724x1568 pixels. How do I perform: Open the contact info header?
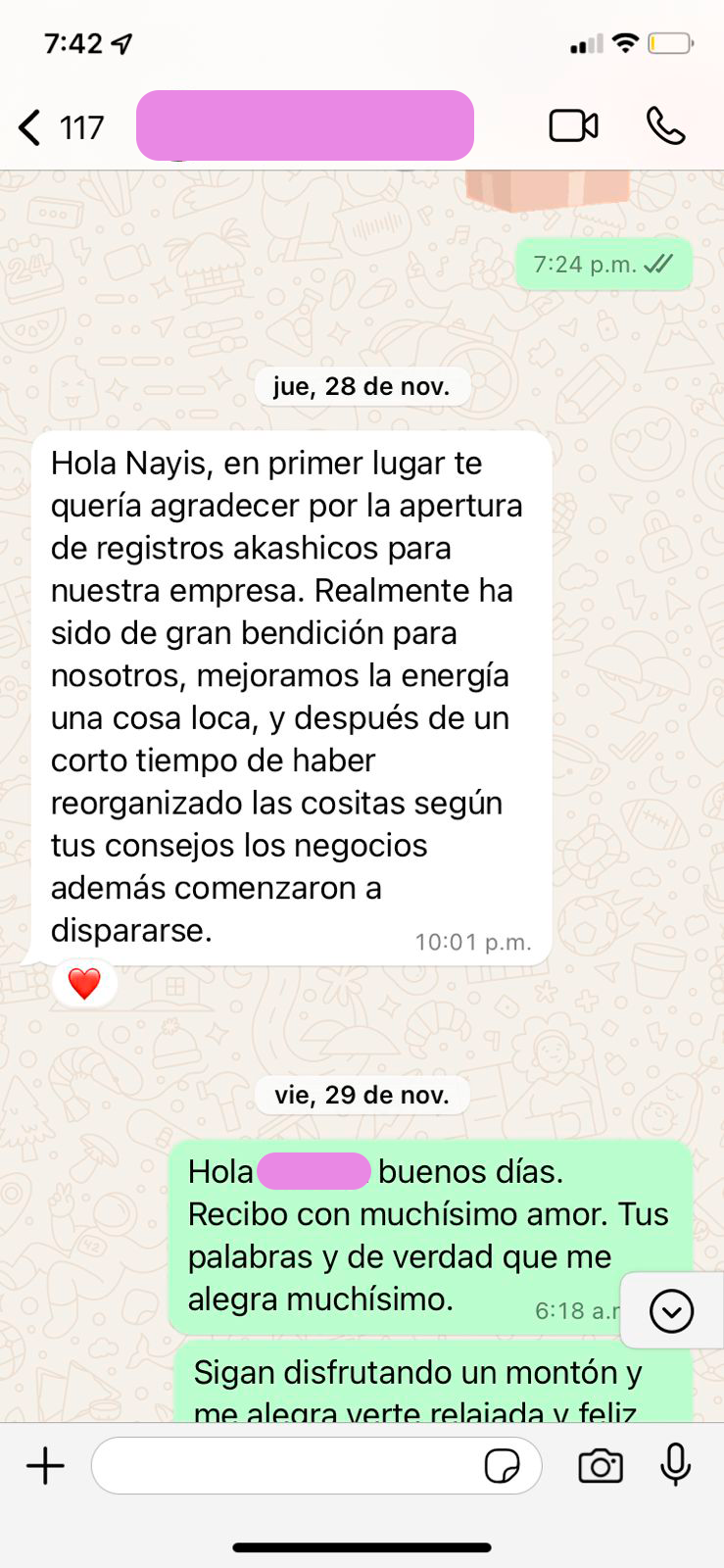pos(305,125)
